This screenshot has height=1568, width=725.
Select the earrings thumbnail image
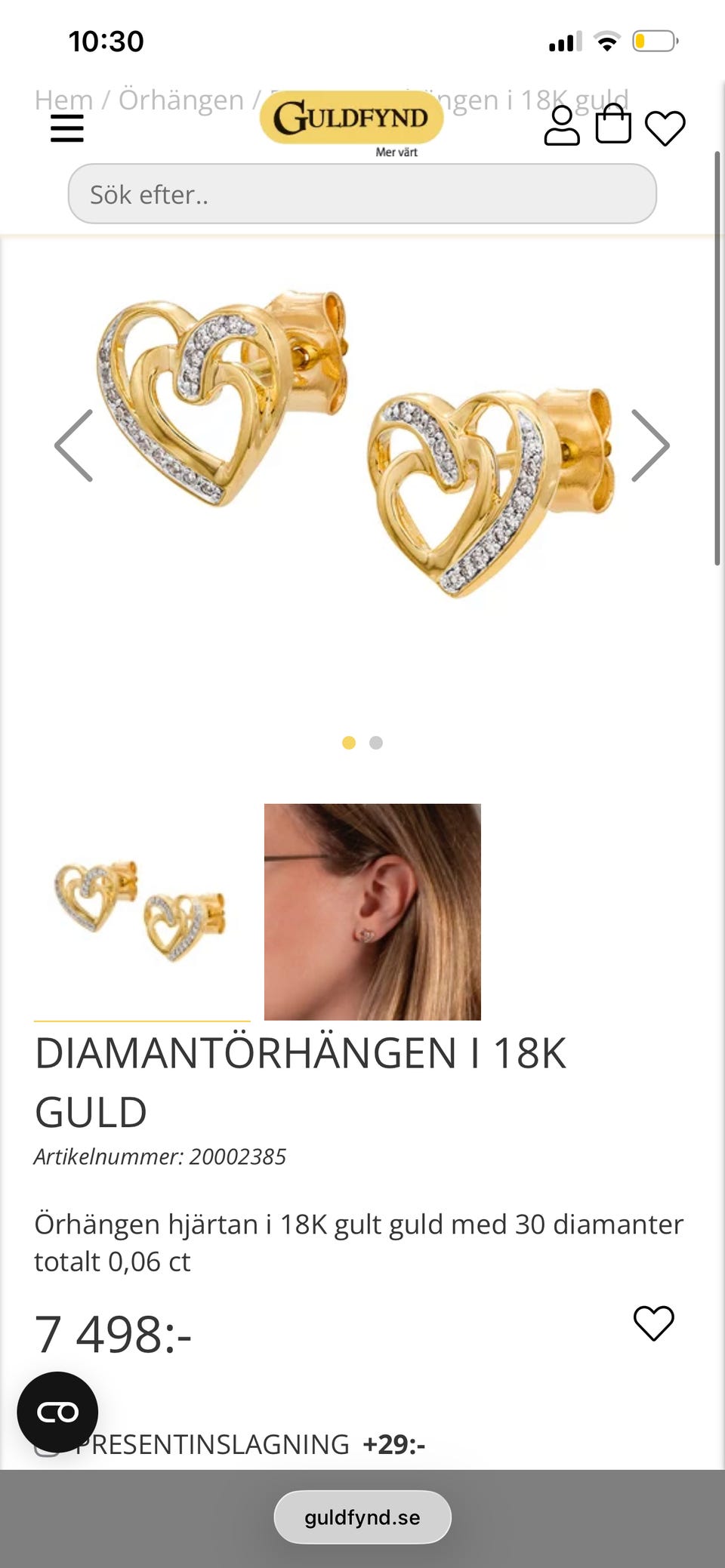tap(142, 911)
